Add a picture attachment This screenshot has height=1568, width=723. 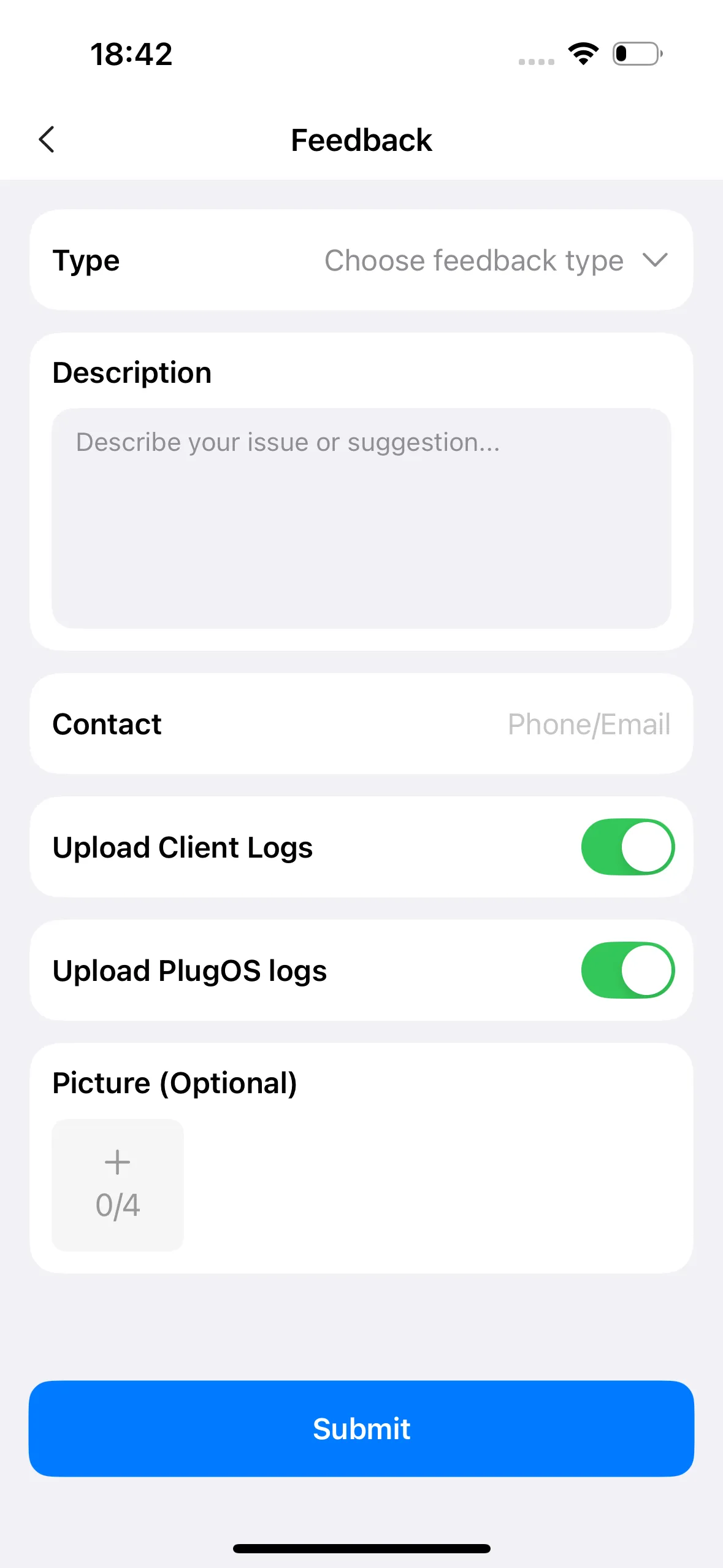point(118,1185)
